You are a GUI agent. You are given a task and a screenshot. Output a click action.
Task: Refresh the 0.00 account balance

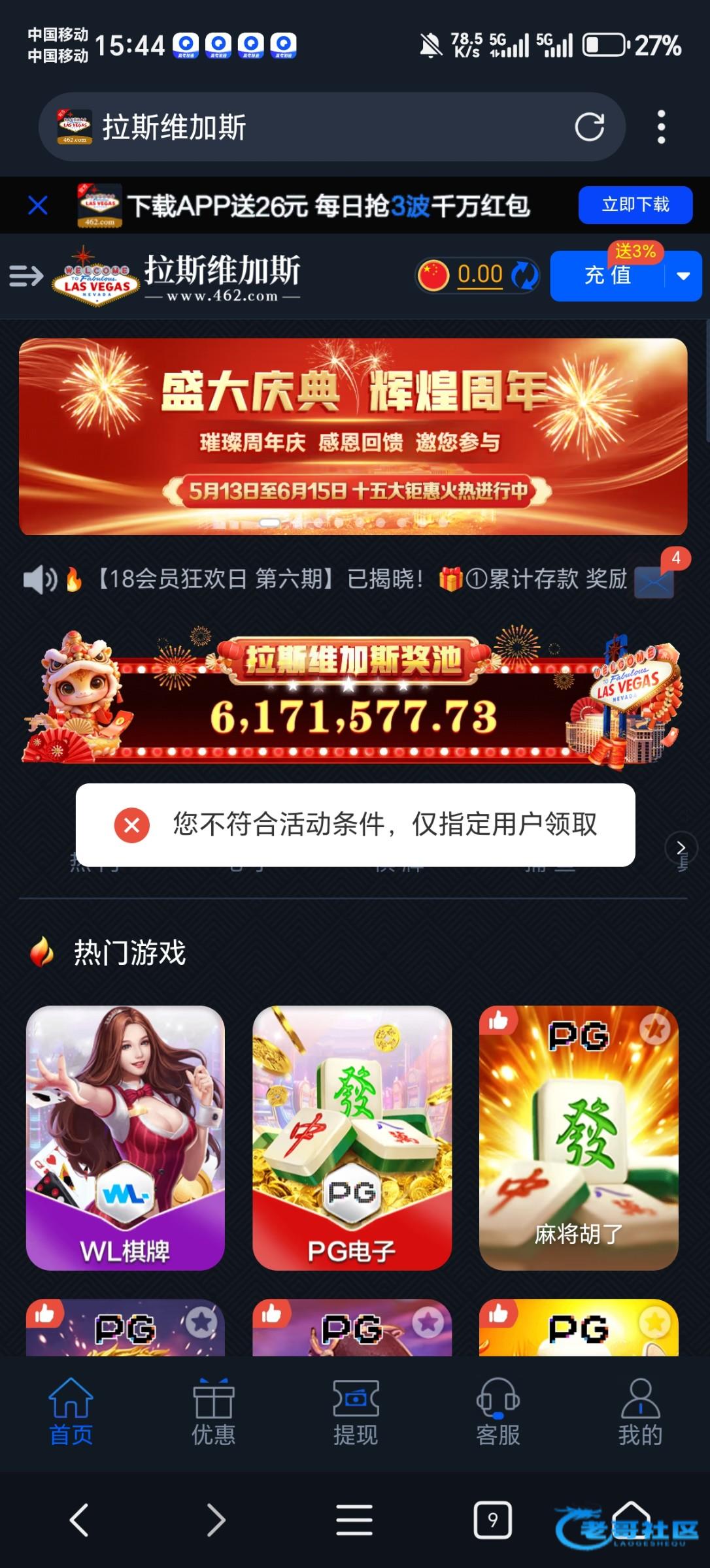tap(524, 275)
